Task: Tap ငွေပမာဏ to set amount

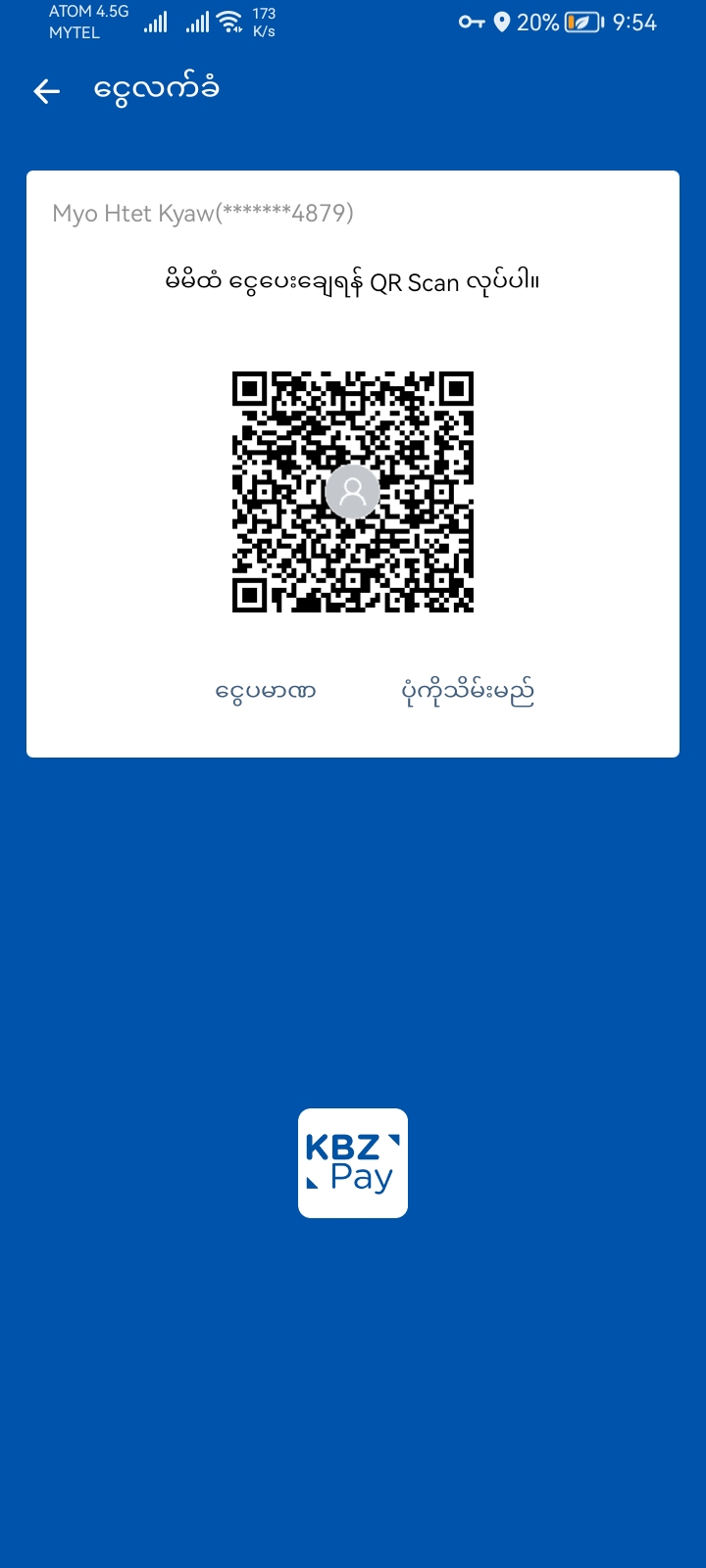Action: coord(265,691)
